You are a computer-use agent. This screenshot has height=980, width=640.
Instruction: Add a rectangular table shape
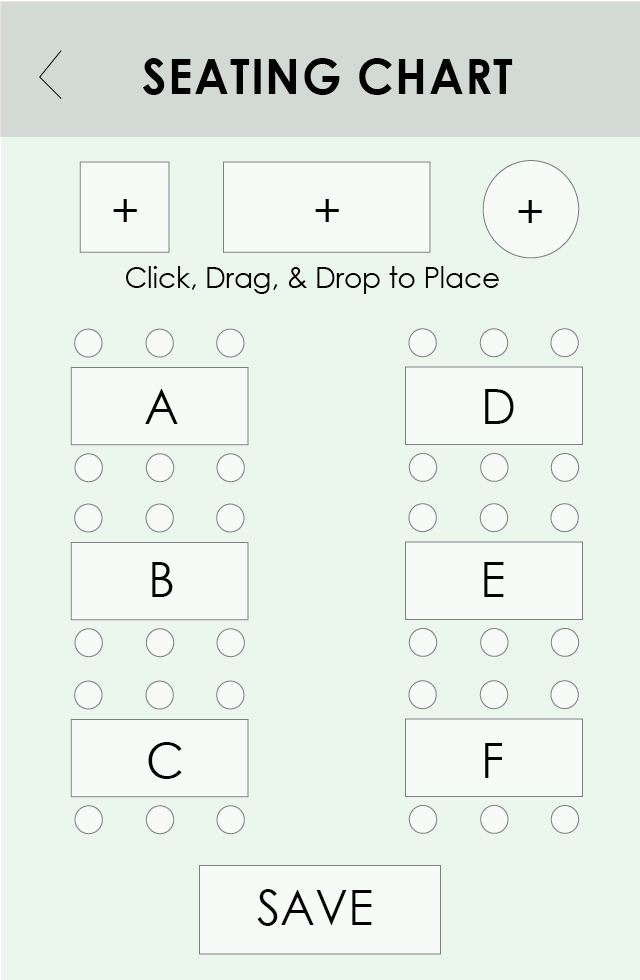click(327, 208)
